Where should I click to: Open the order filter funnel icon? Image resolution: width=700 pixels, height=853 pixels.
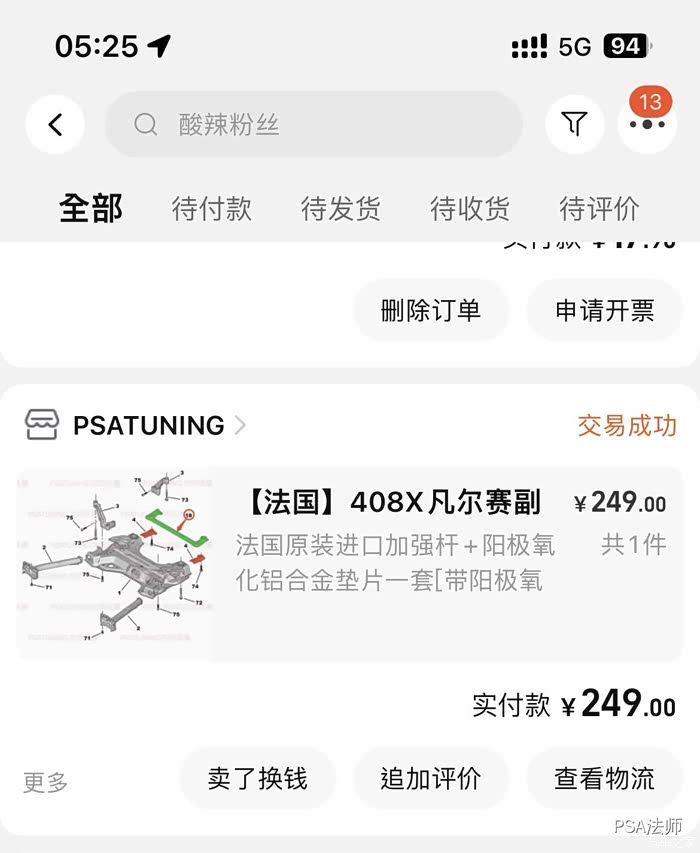click(x=574, y=124)
